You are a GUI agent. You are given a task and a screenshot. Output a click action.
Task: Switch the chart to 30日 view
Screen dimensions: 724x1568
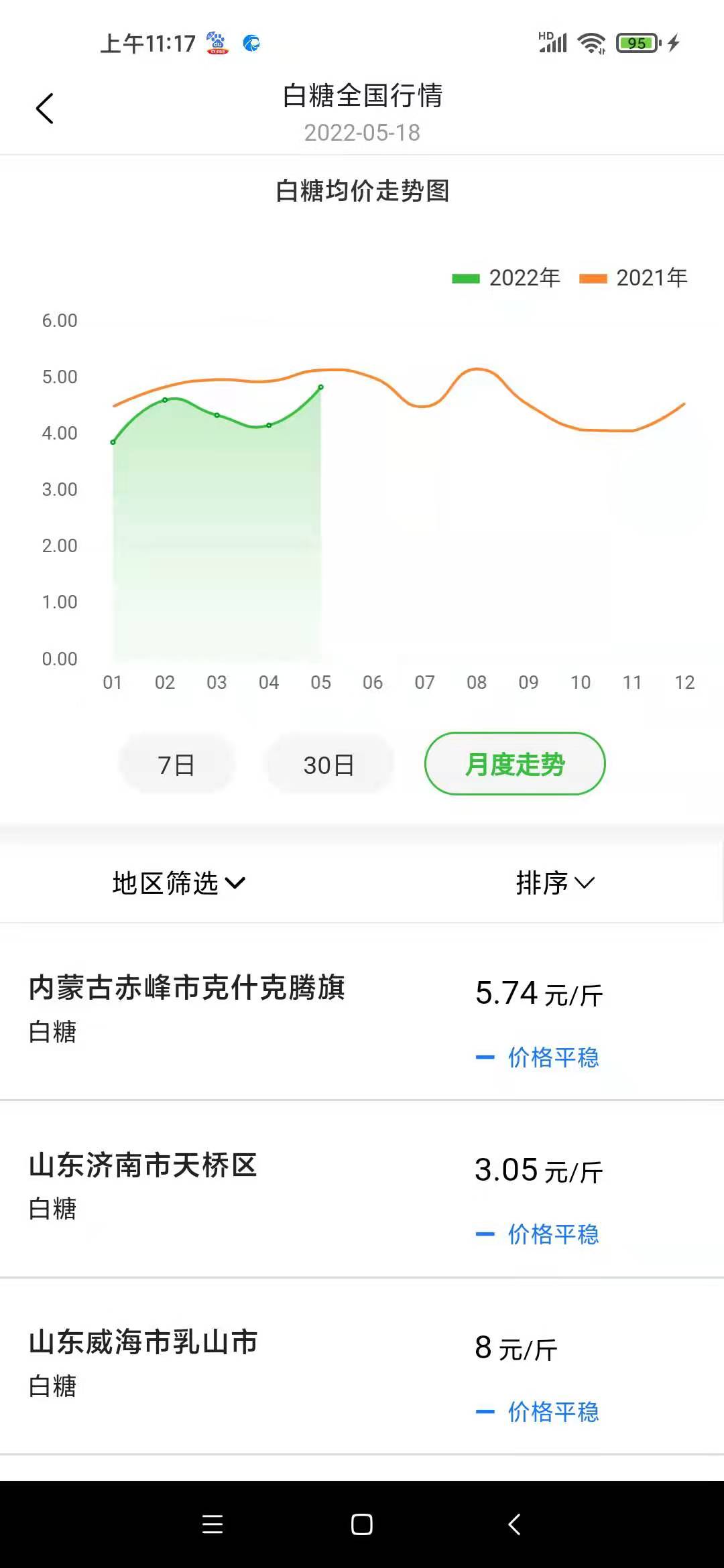(x=328, y=765)
